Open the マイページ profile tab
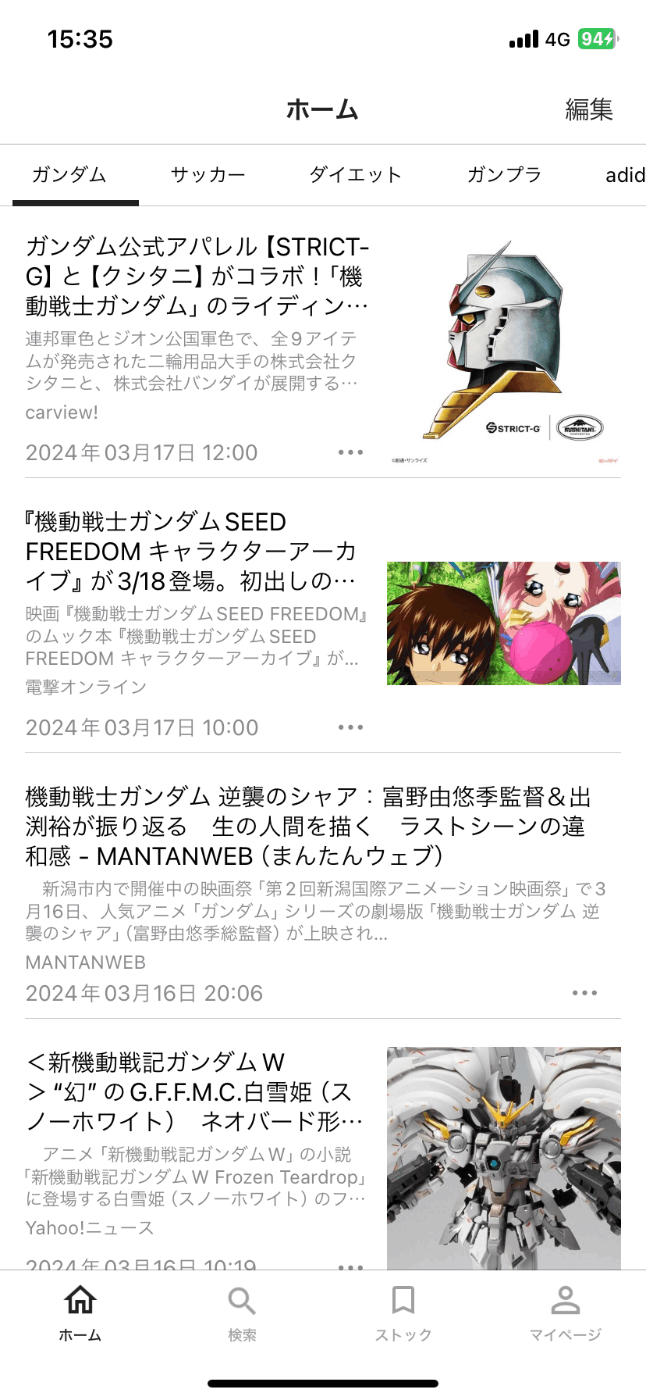 point(565,1312)
